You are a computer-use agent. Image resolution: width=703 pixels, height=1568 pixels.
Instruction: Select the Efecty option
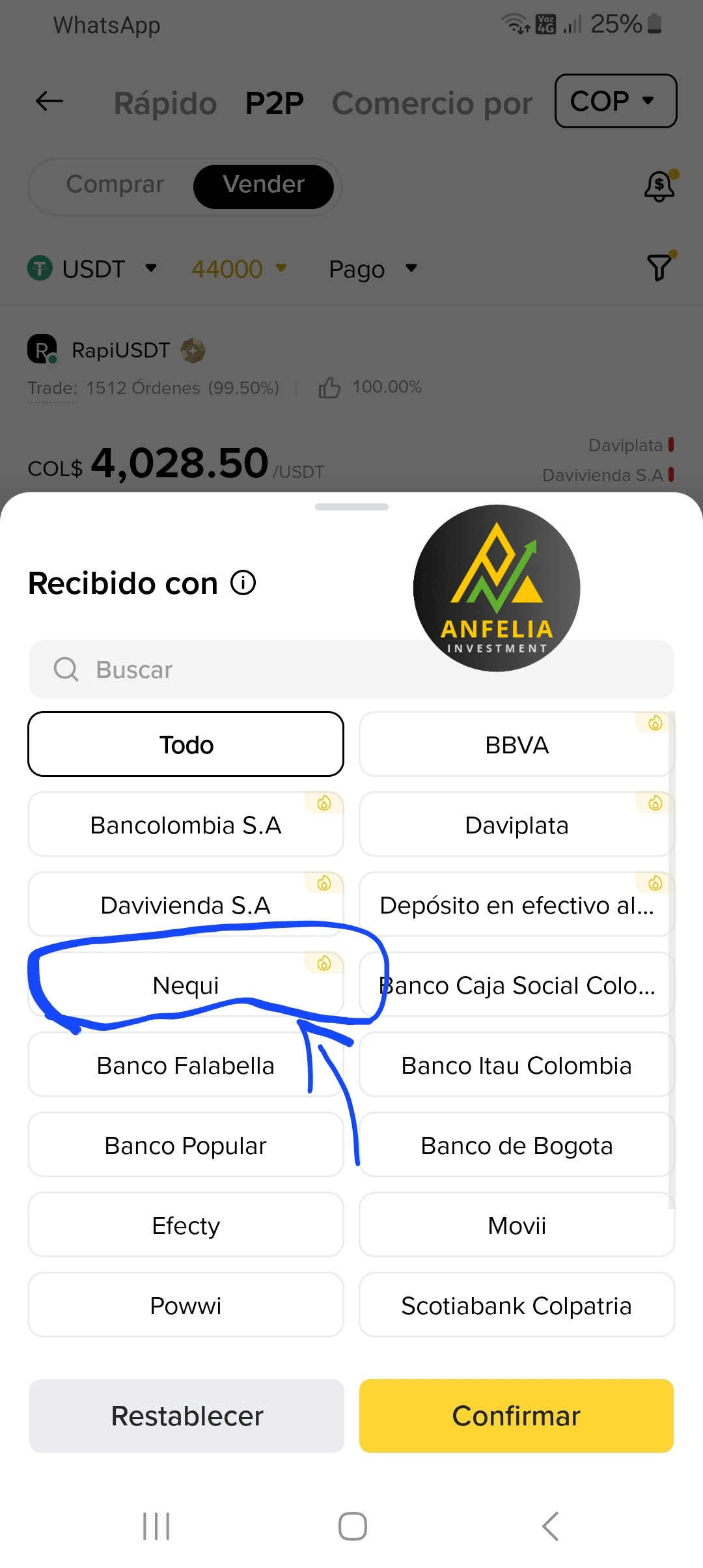tap(186, 1225)
